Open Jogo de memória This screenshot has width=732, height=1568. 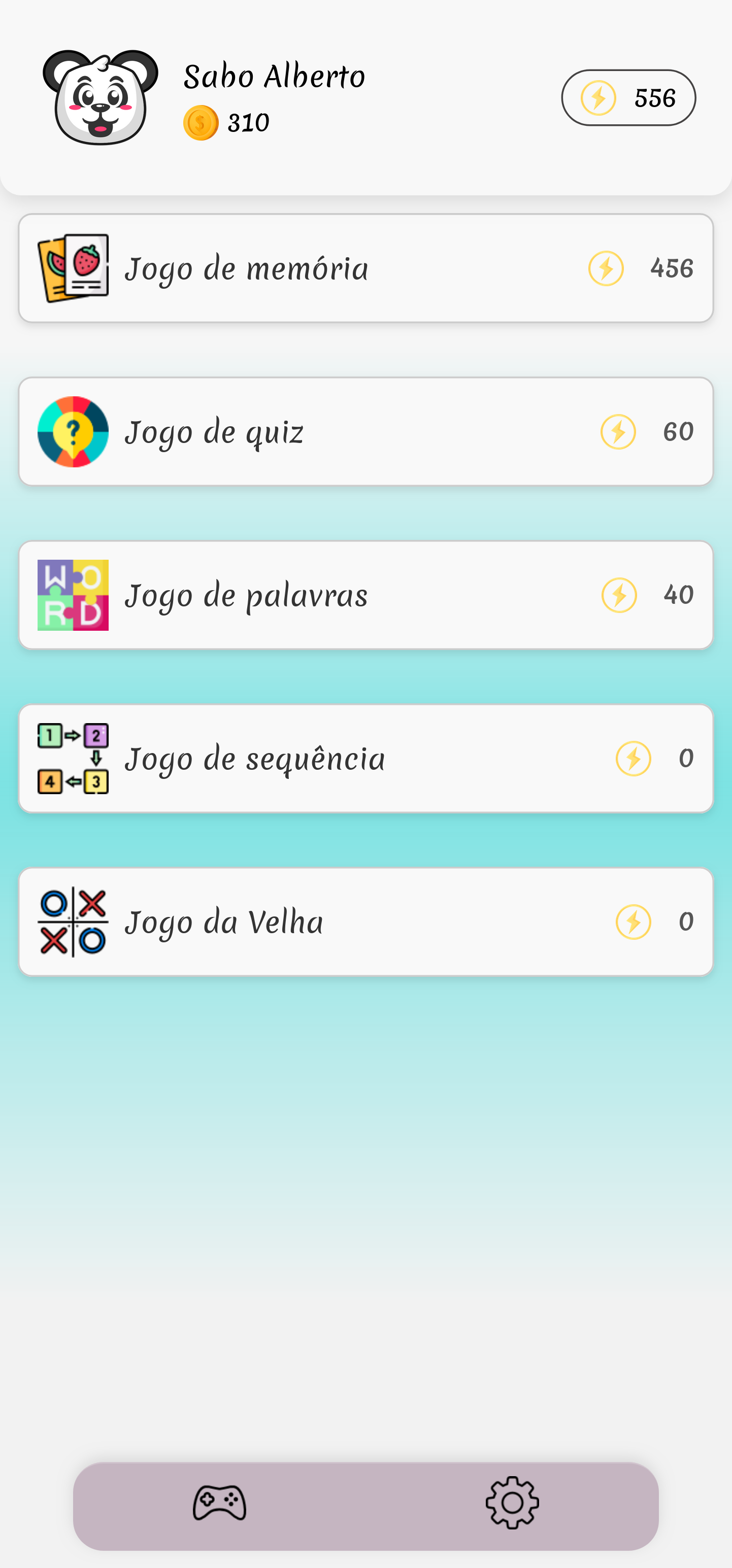point(365,268)
